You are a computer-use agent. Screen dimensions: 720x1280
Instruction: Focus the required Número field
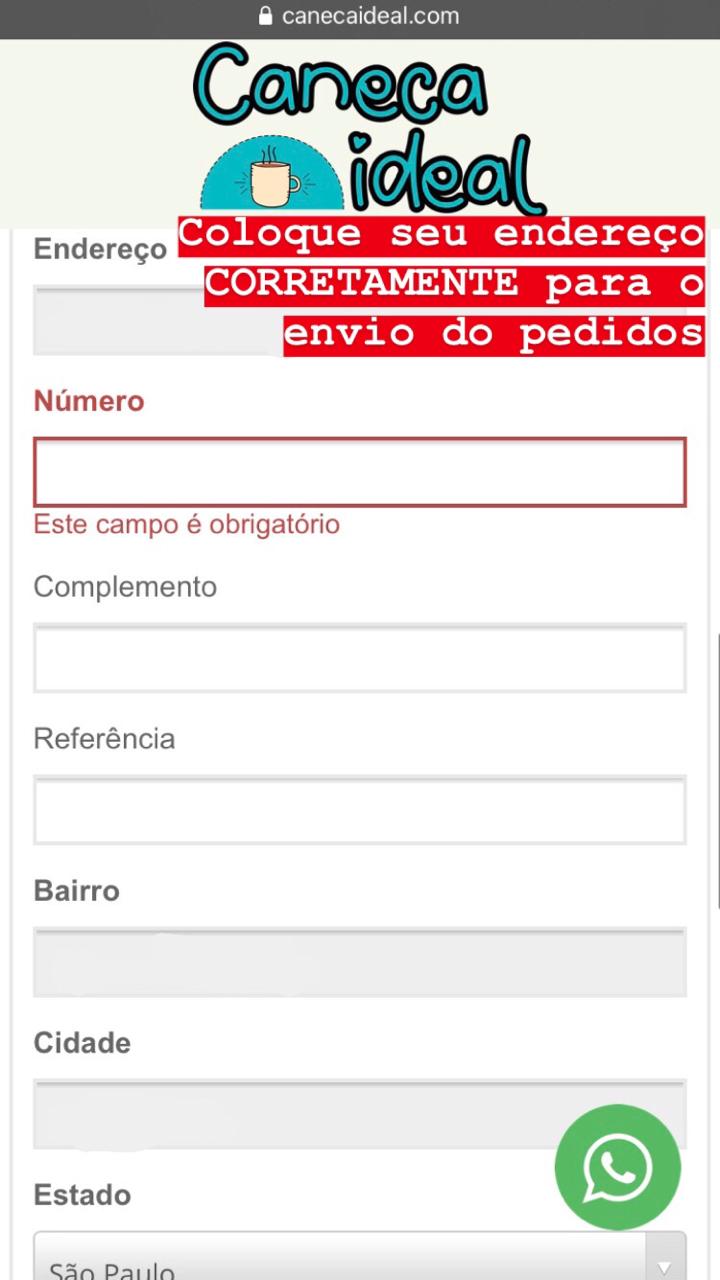pos(359,471)
